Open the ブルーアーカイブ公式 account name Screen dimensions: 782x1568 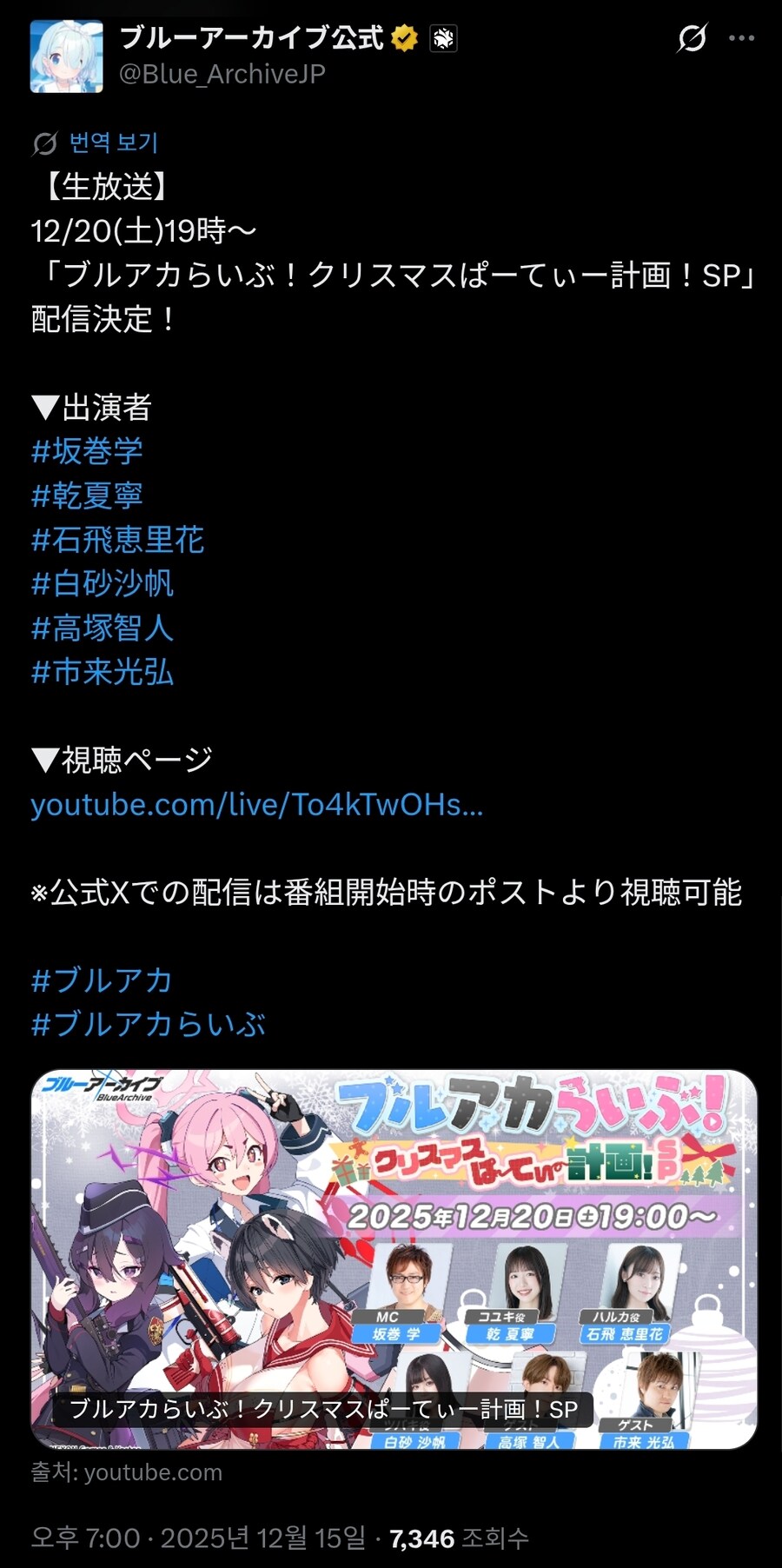coord(250,37)
